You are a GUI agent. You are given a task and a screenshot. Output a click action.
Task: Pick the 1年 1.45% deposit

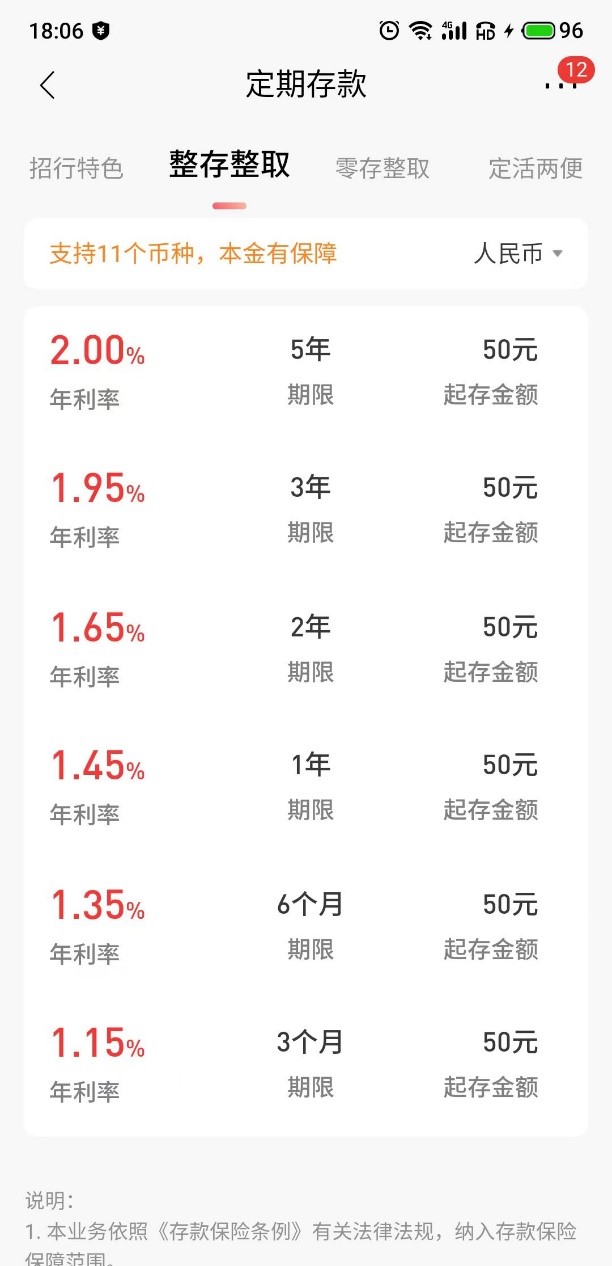(x=305, y=787)
